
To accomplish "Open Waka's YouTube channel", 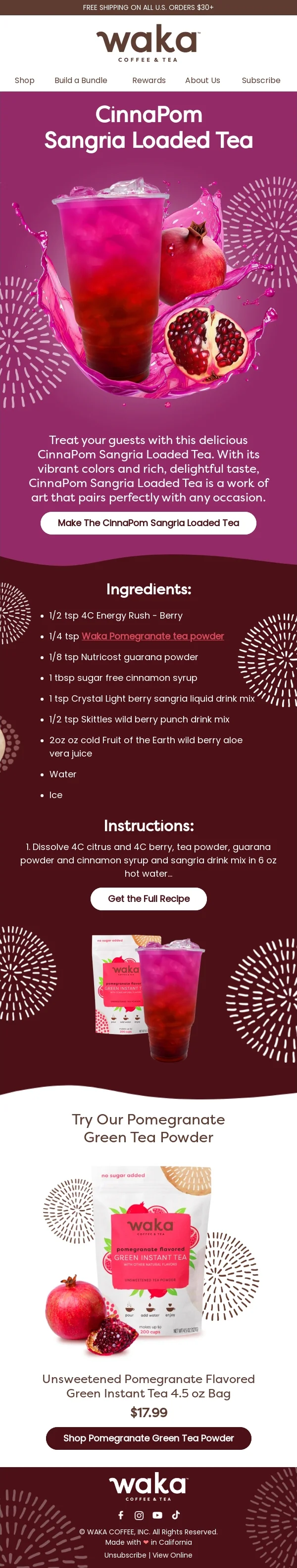I will tap(157, 1515).
